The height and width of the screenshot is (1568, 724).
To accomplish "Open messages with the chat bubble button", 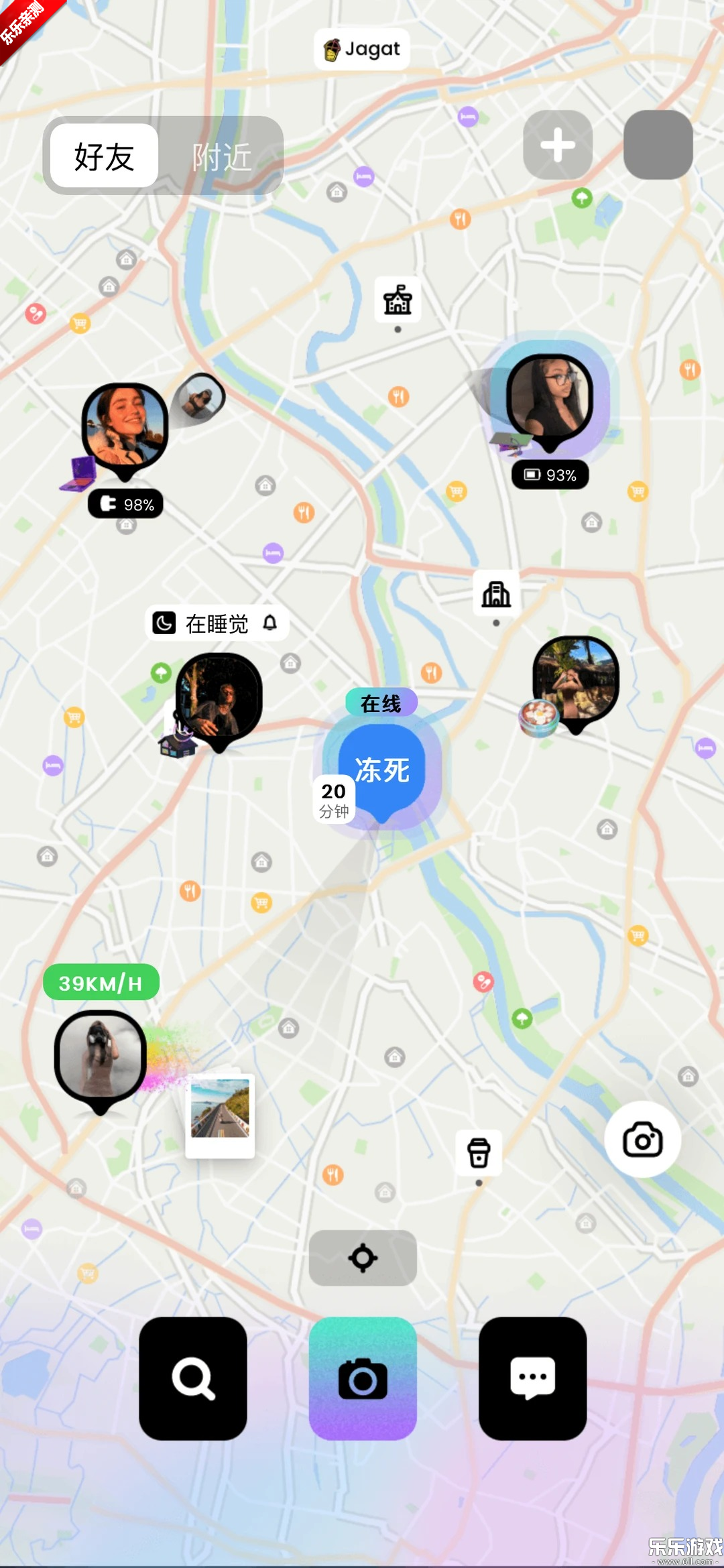I will point(532,1378).
